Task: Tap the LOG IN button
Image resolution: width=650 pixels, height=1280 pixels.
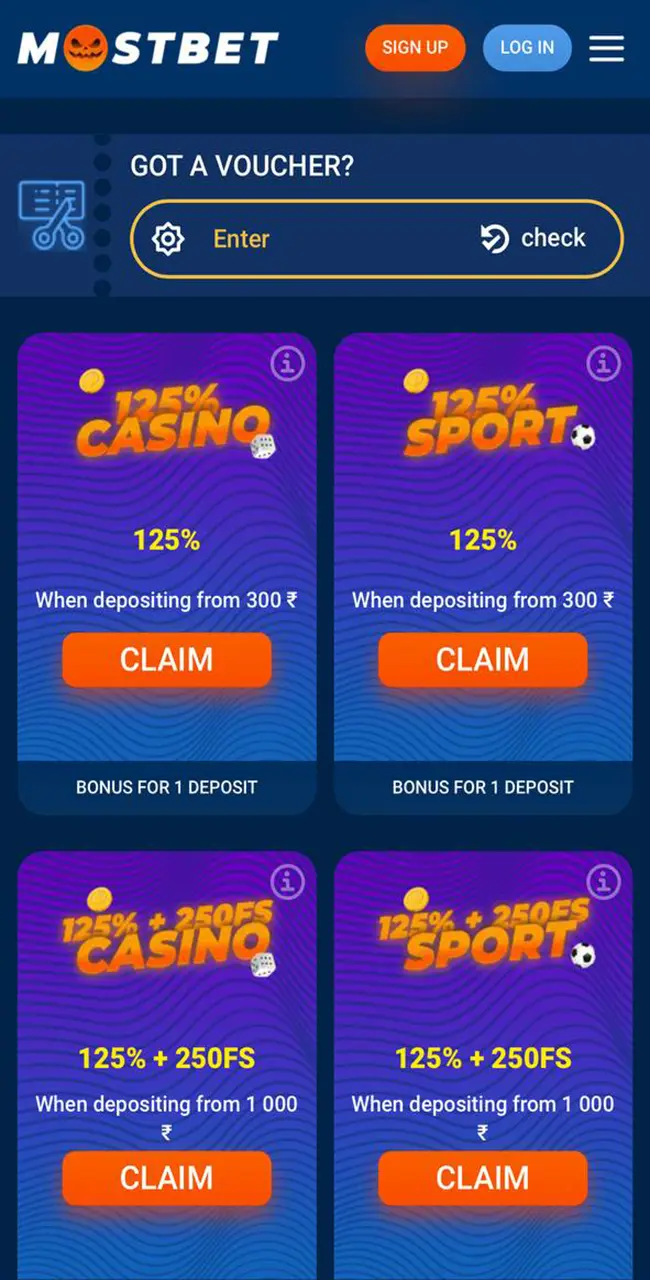Action: (x=527, y=47)
